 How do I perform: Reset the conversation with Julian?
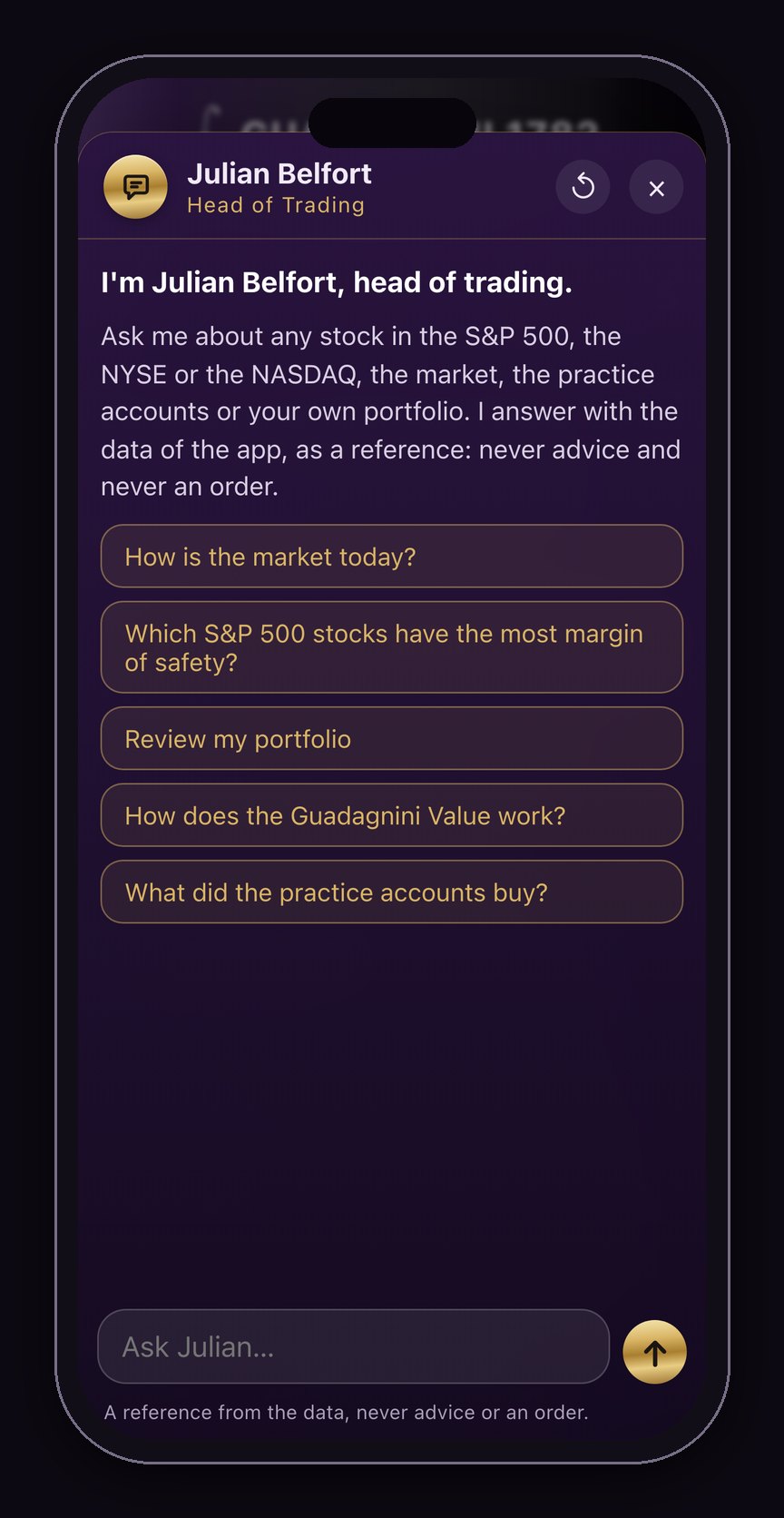tap(583, 187)
